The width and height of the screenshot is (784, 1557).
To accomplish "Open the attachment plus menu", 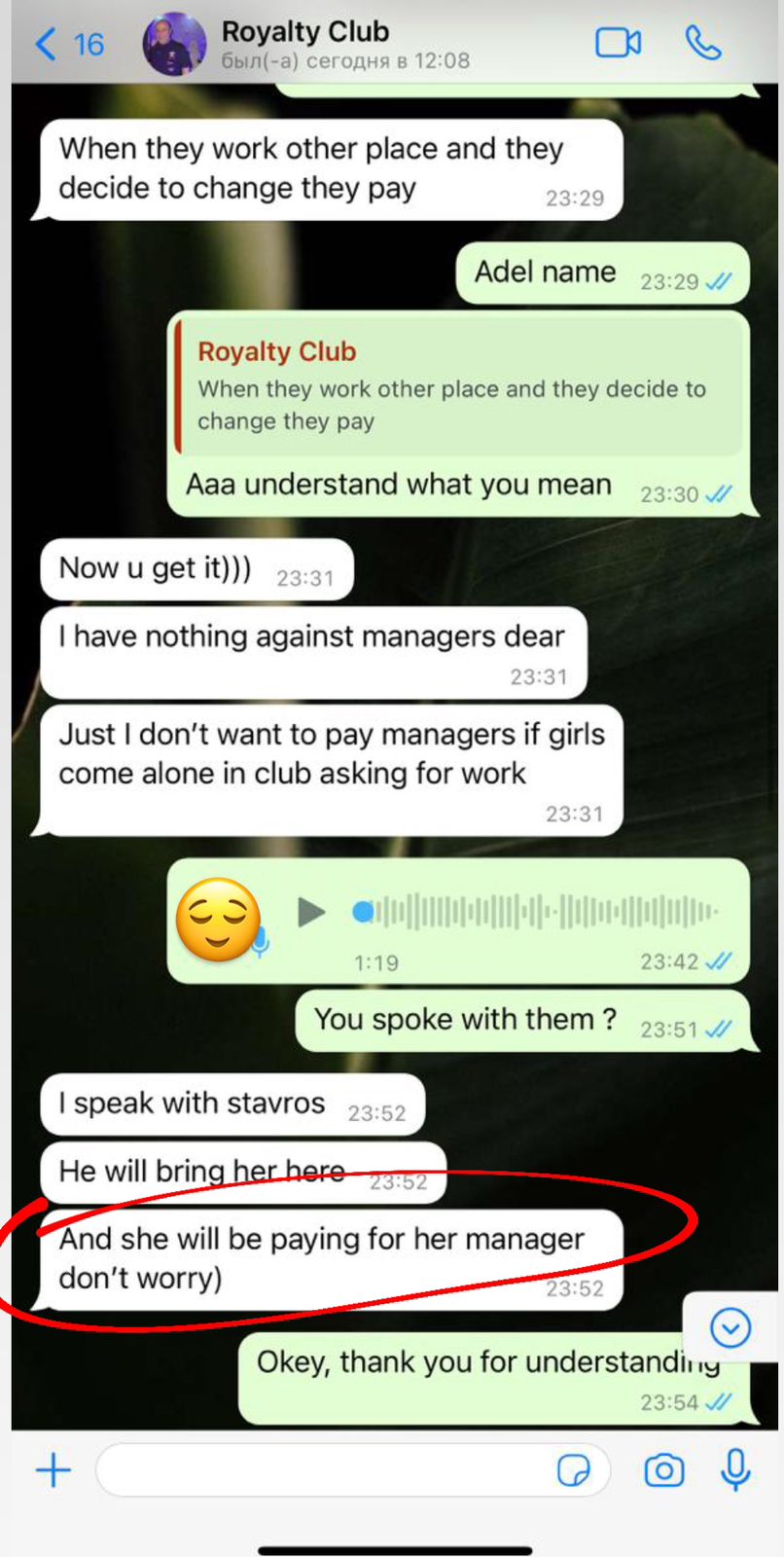I will coord(53,1470).
